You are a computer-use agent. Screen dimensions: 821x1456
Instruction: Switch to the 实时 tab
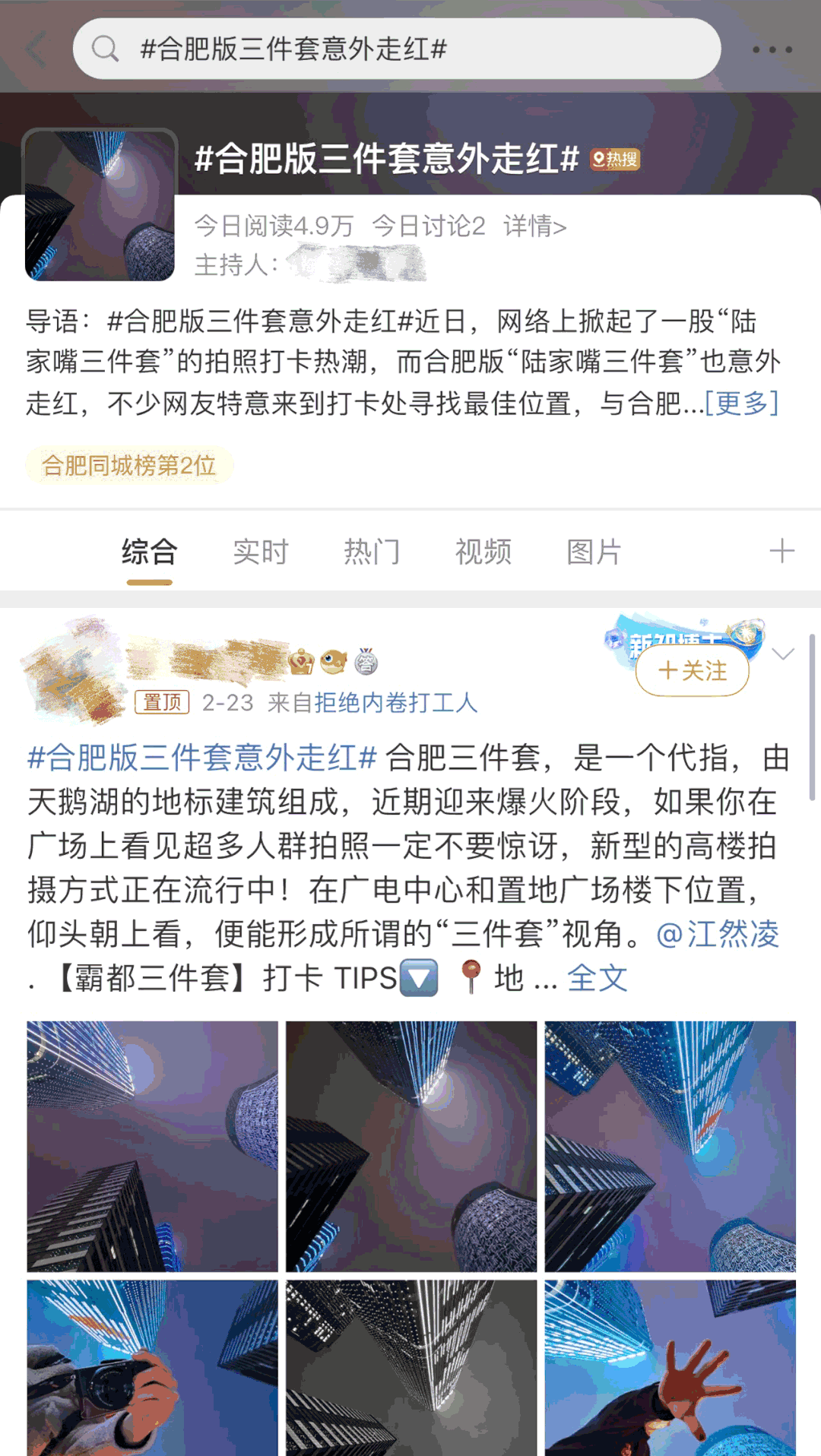point(261,552)
